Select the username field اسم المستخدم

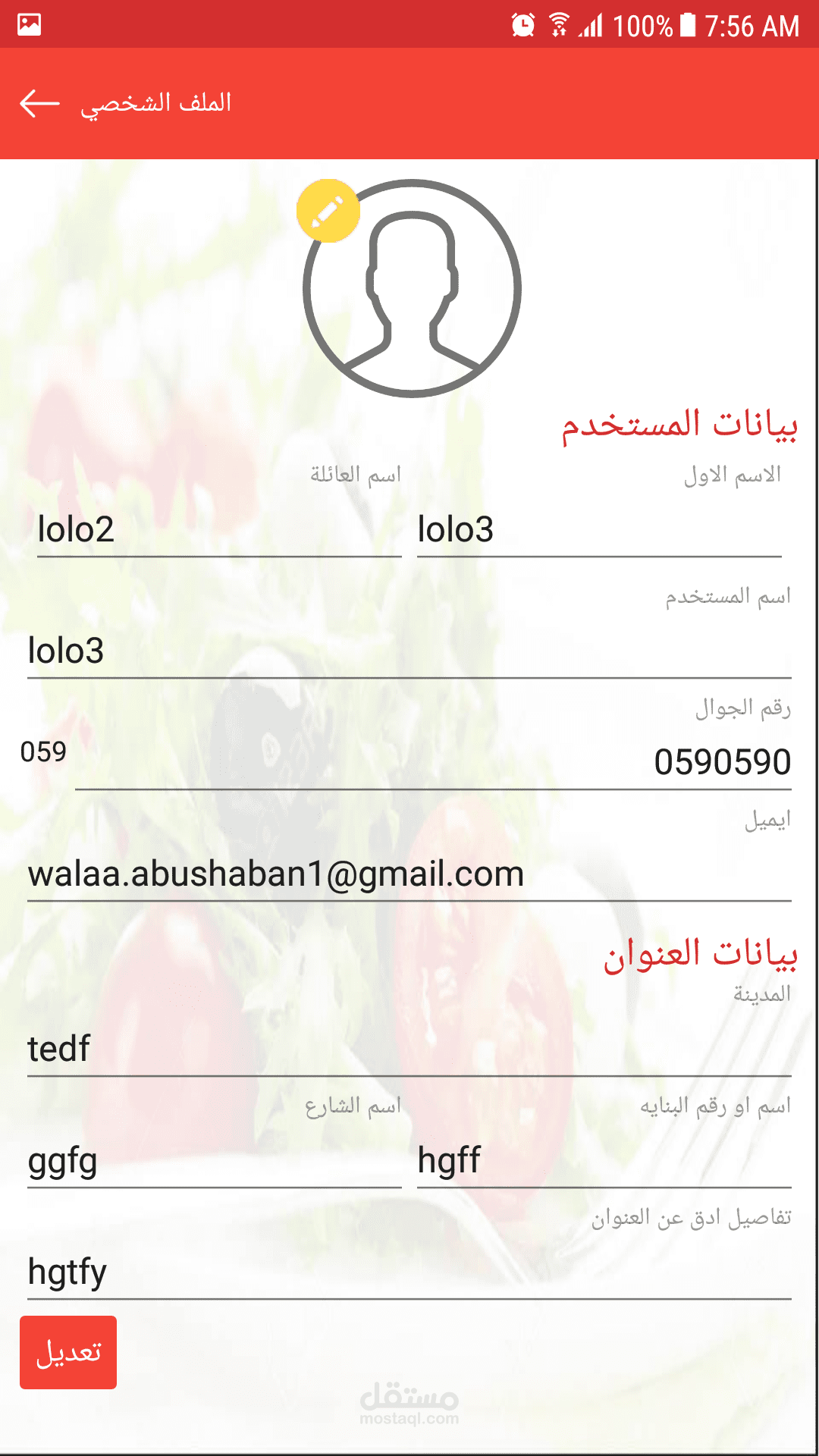tap(409, 651)
